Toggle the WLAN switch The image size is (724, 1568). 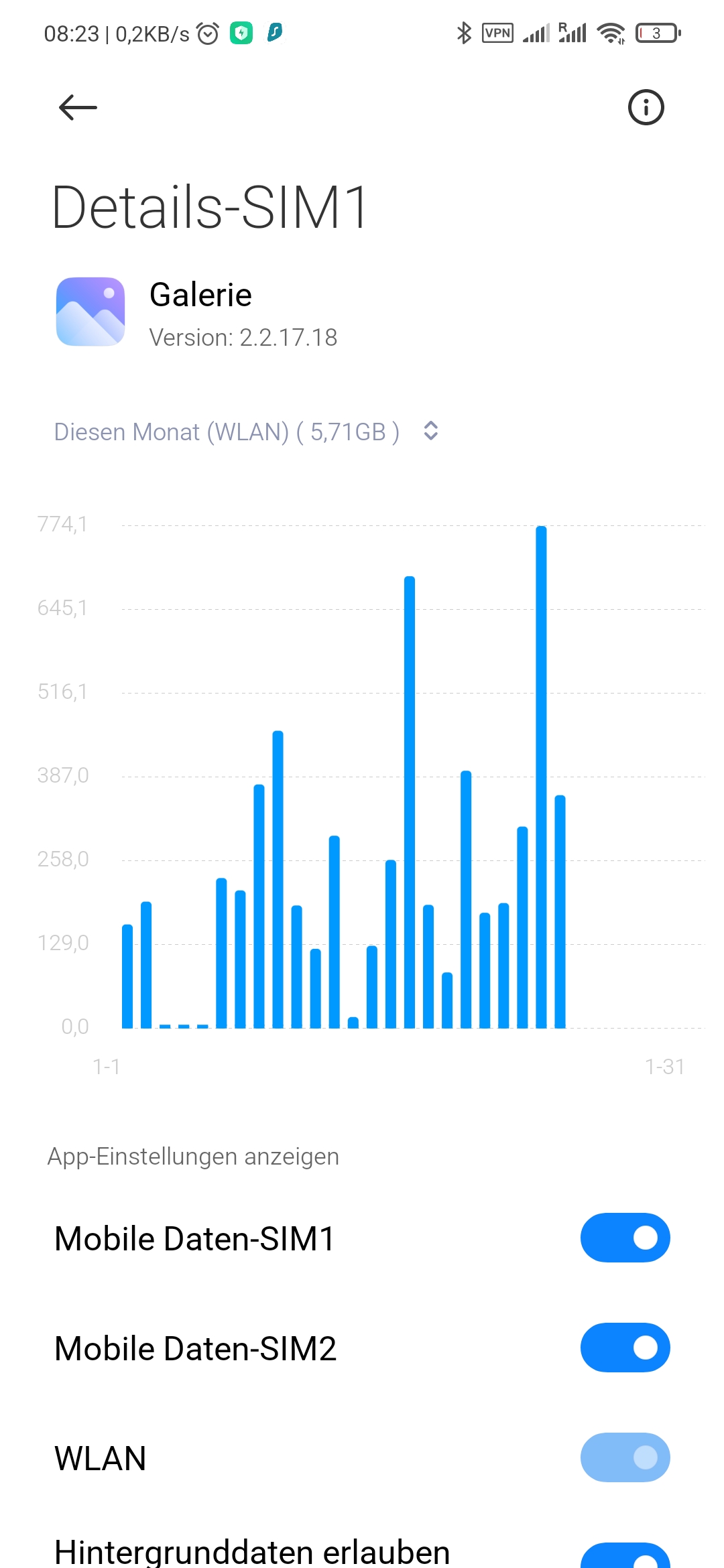coord(625,1457)
